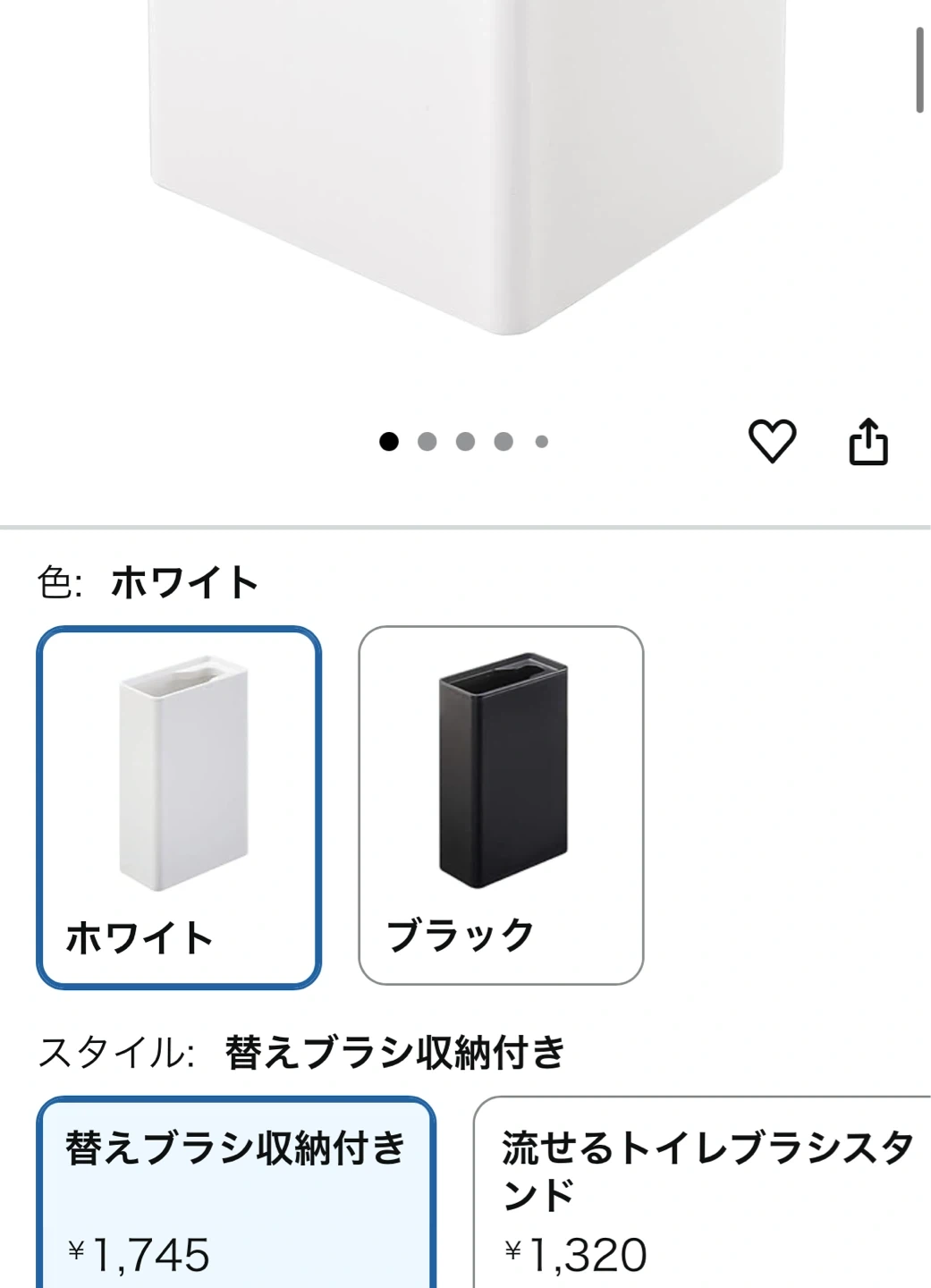The image size is (931, 1288).
Task: Add this product to the wish list
Action: [771, 441]
